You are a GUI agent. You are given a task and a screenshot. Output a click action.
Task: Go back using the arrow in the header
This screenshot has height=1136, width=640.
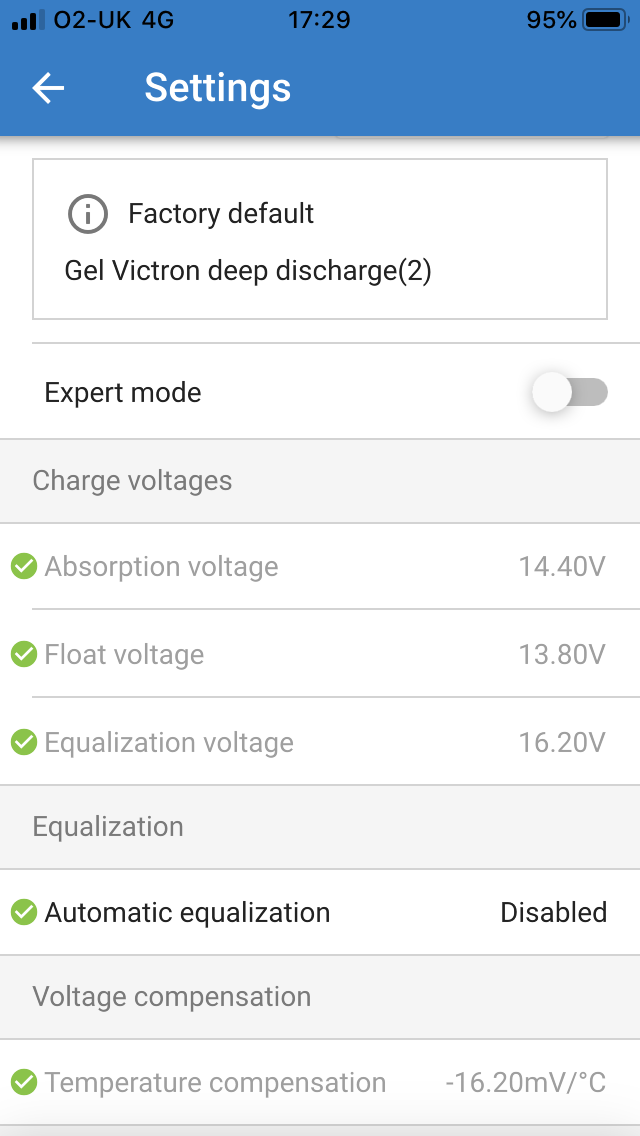48,88
